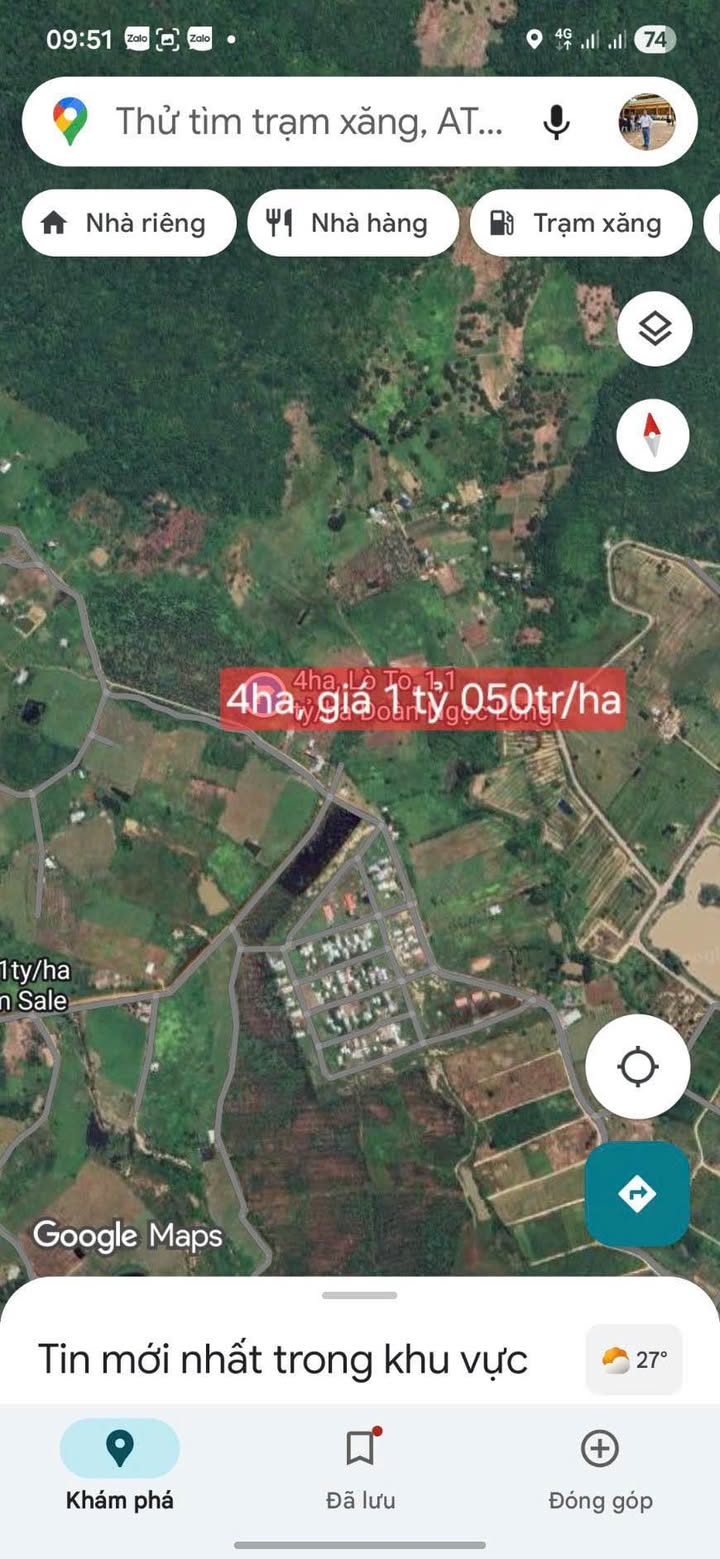Image resolution: width=720 pixels, height=1559 pixels.
Task: Open the map layers button
Action: (654, 329)
